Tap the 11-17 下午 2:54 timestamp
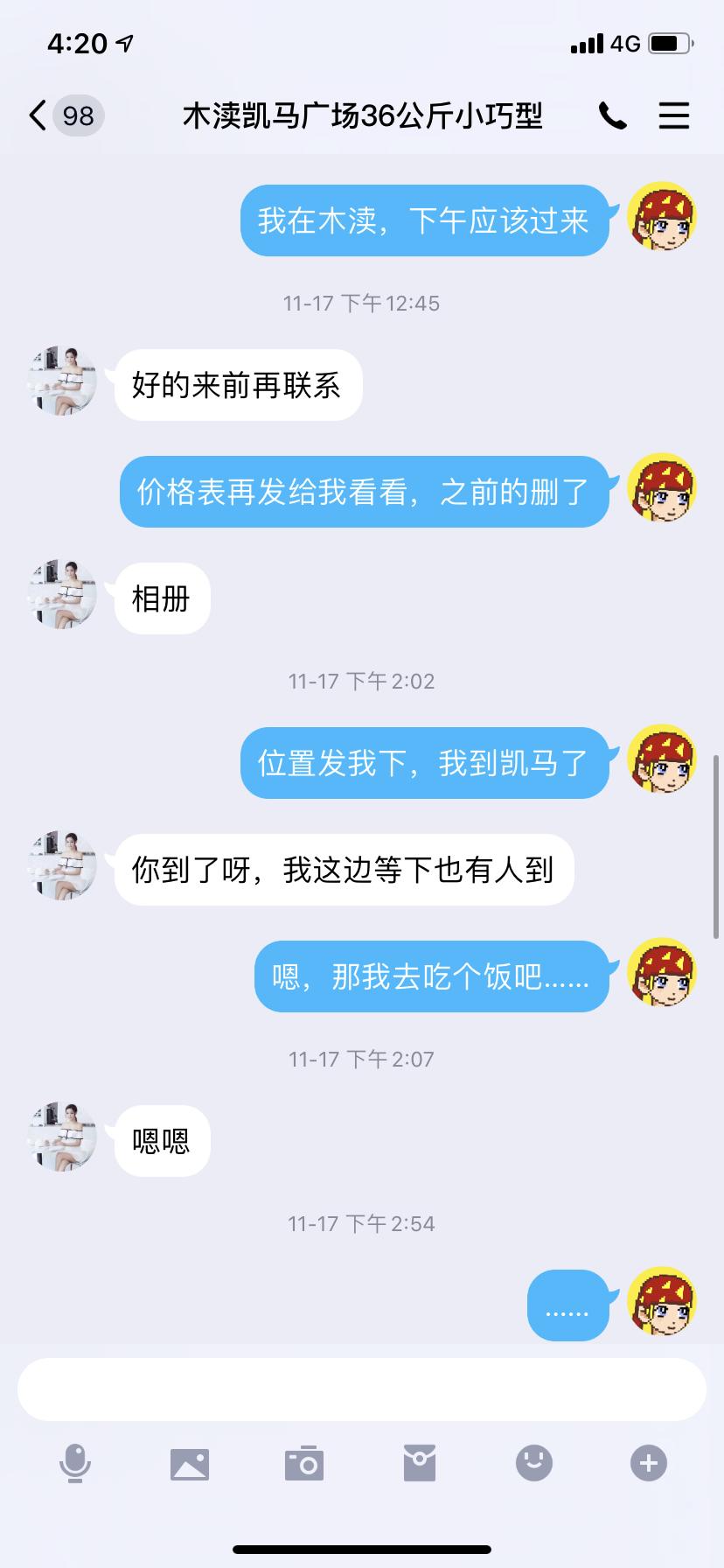The width and height of the screenshot is (724, 1568). (x=361, y=1224)
